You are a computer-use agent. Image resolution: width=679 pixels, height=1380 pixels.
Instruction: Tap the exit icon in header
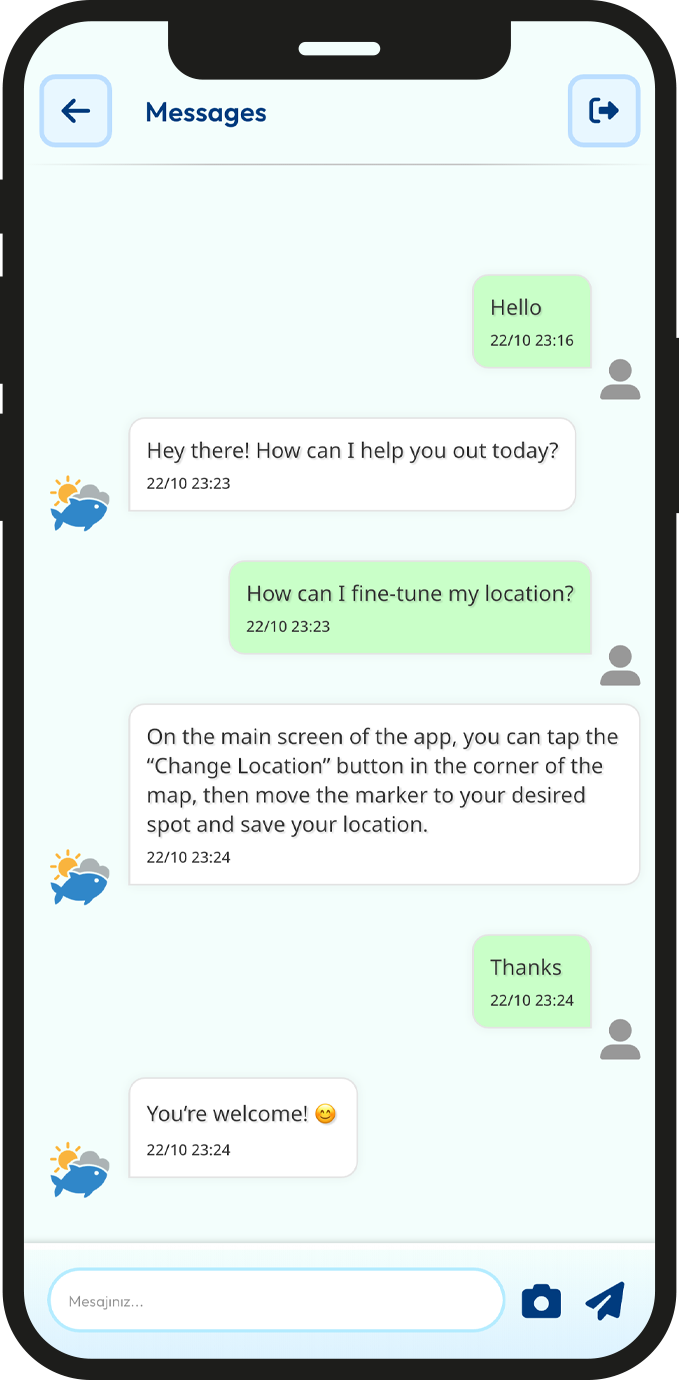[x=603, y=110]
